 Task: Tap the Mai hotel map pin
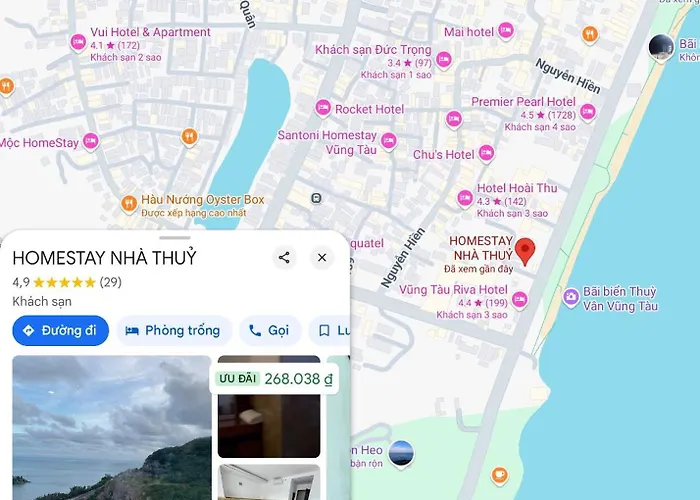pyautogui.click(x=505, y=31)
